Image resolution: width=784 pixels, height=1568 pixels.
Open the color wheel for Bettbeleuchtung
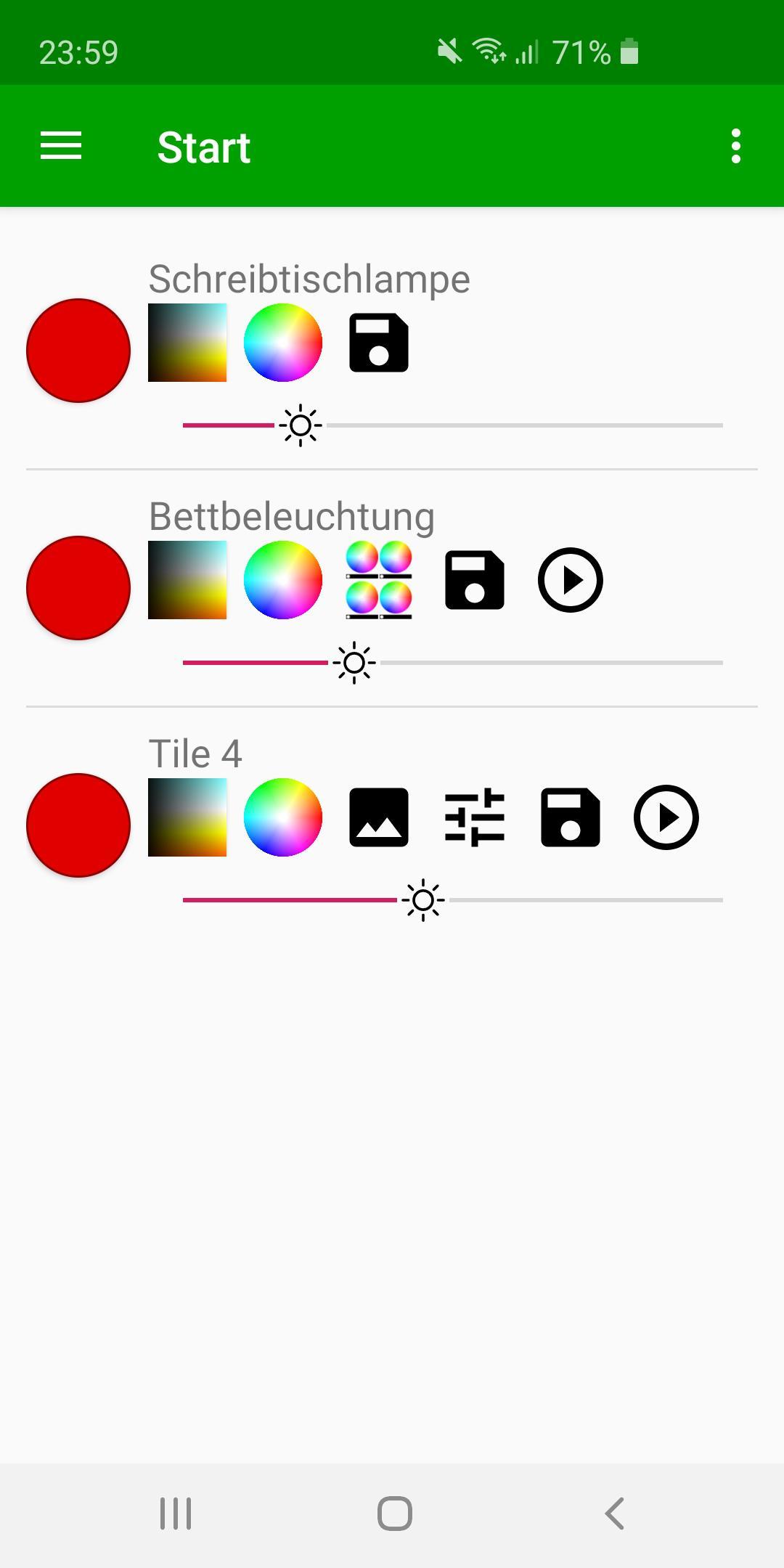(283, 580)
